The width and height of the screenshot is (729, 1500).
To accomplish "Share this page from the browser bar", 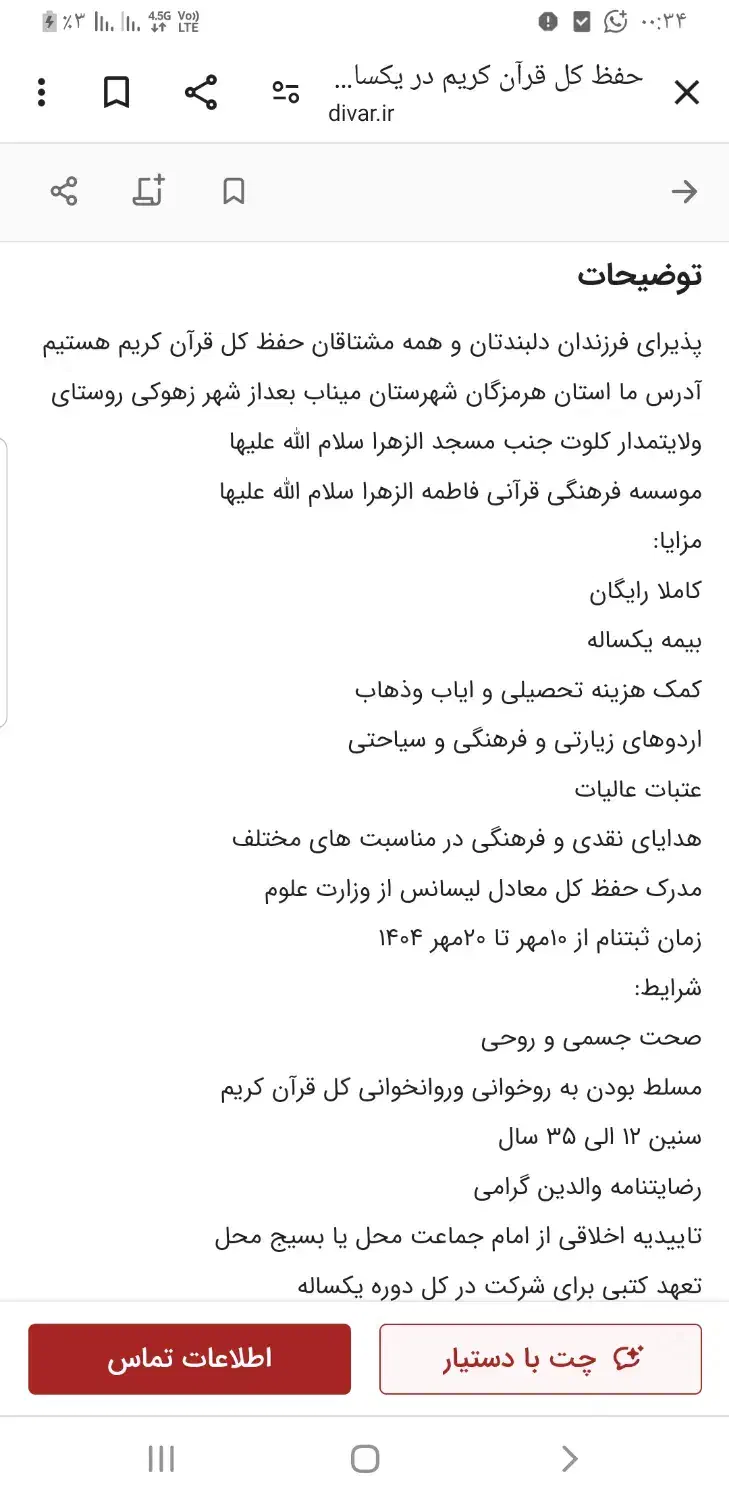I will (201, 93).
